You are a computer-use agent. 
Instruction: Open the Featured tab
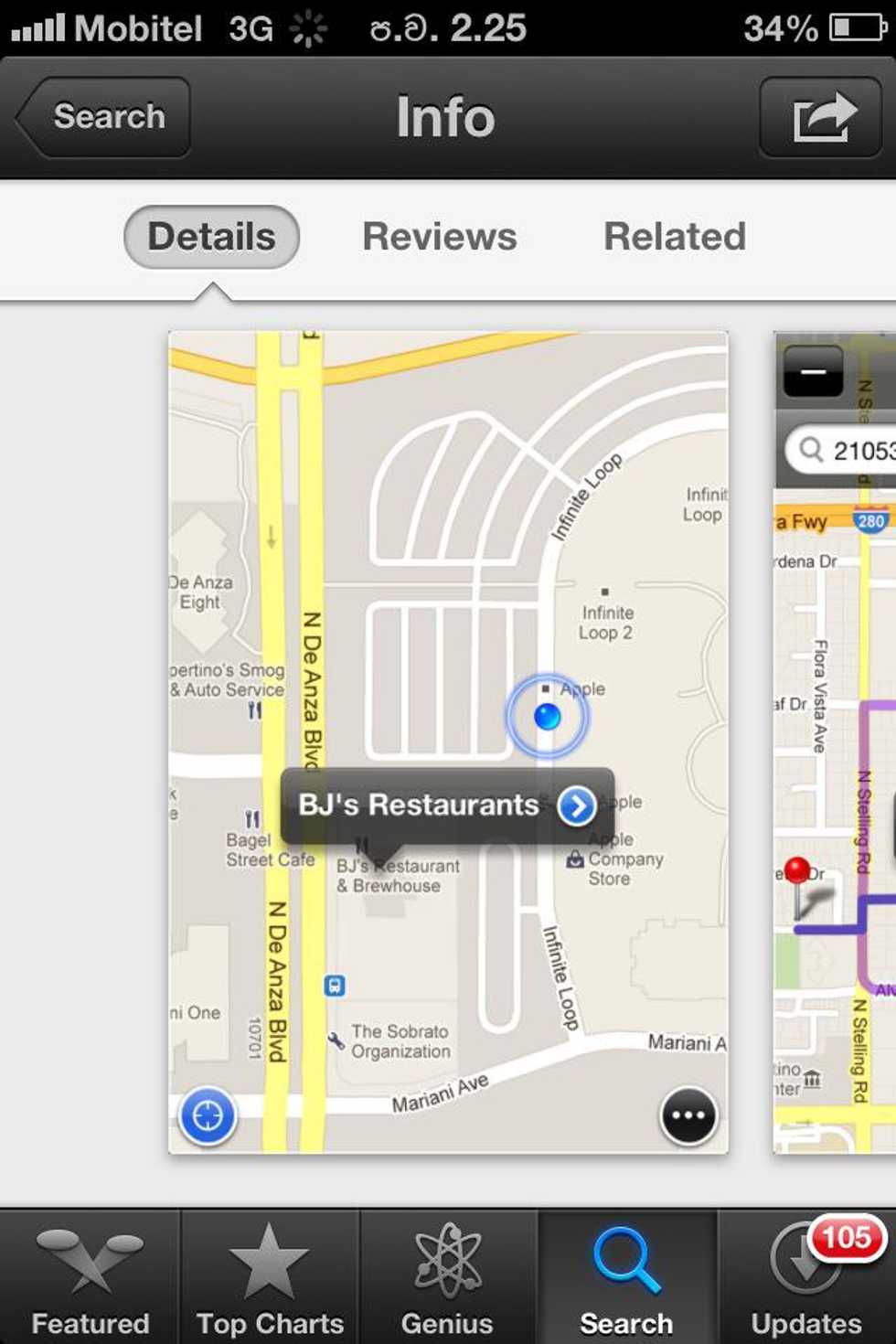[90, 1278]
